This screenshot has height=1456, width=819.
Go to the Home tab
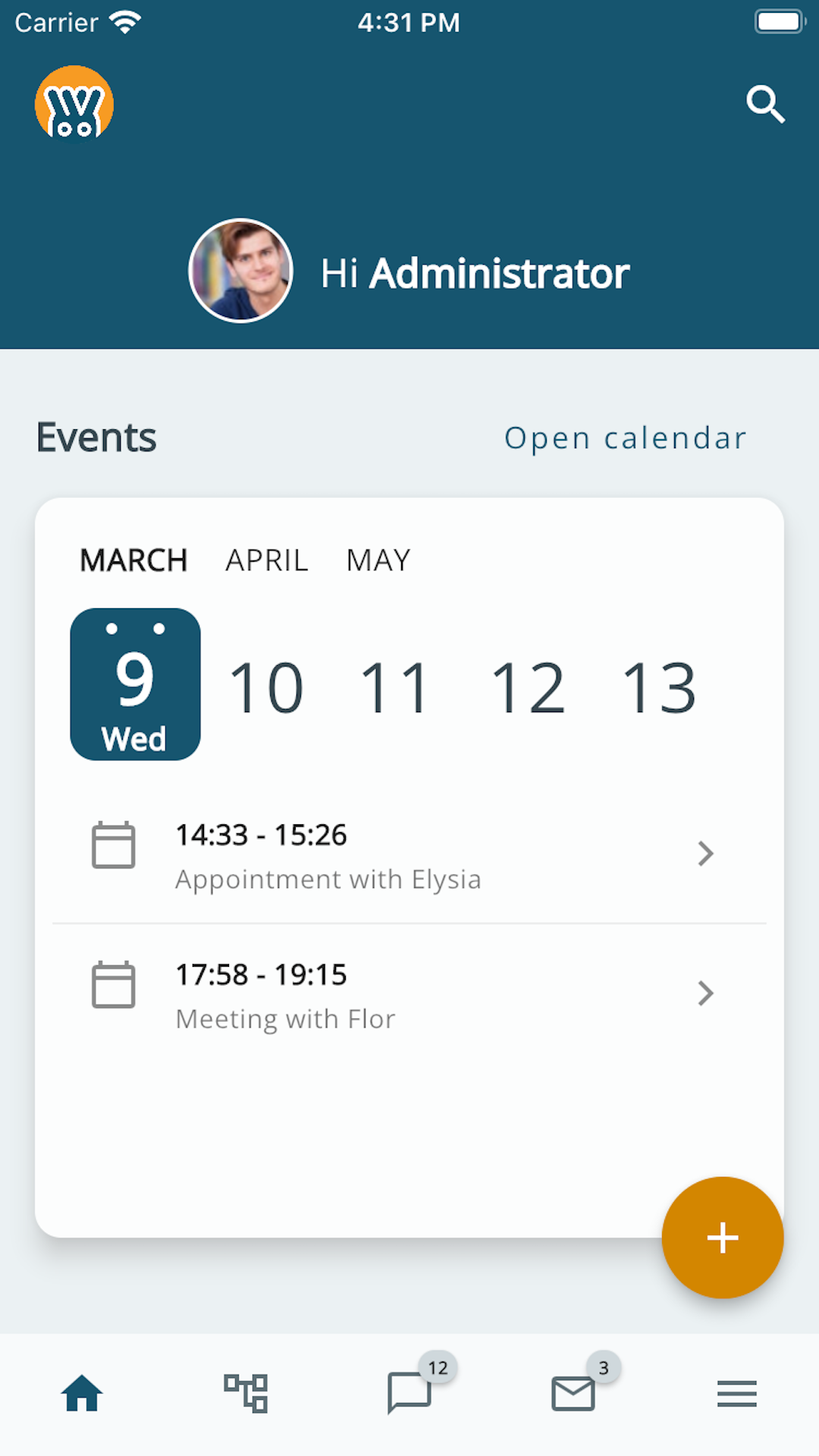pos(82,1393)
